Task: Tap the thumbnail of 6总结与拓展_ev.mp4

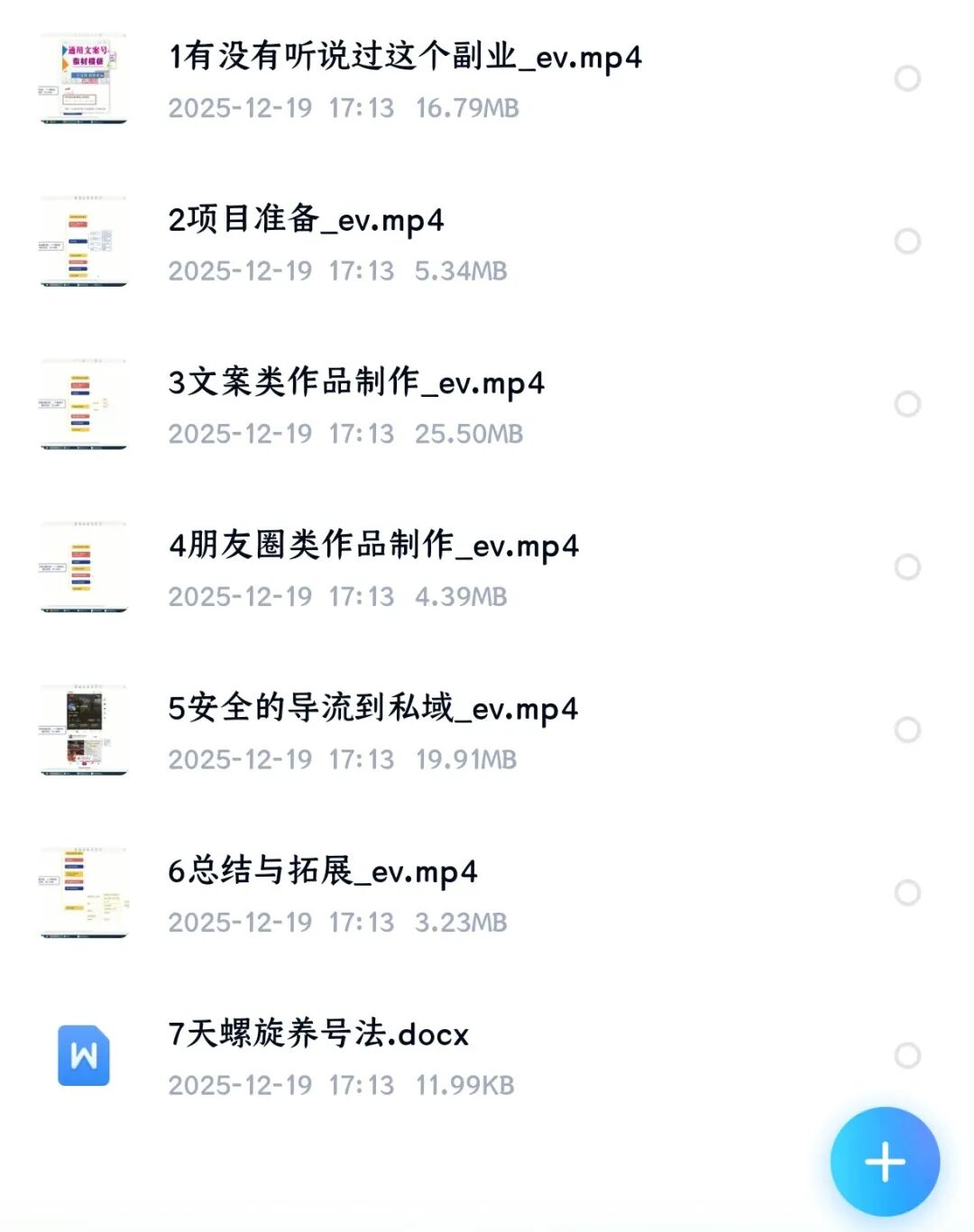Action: pyautogui.click(x=82, y=894)
